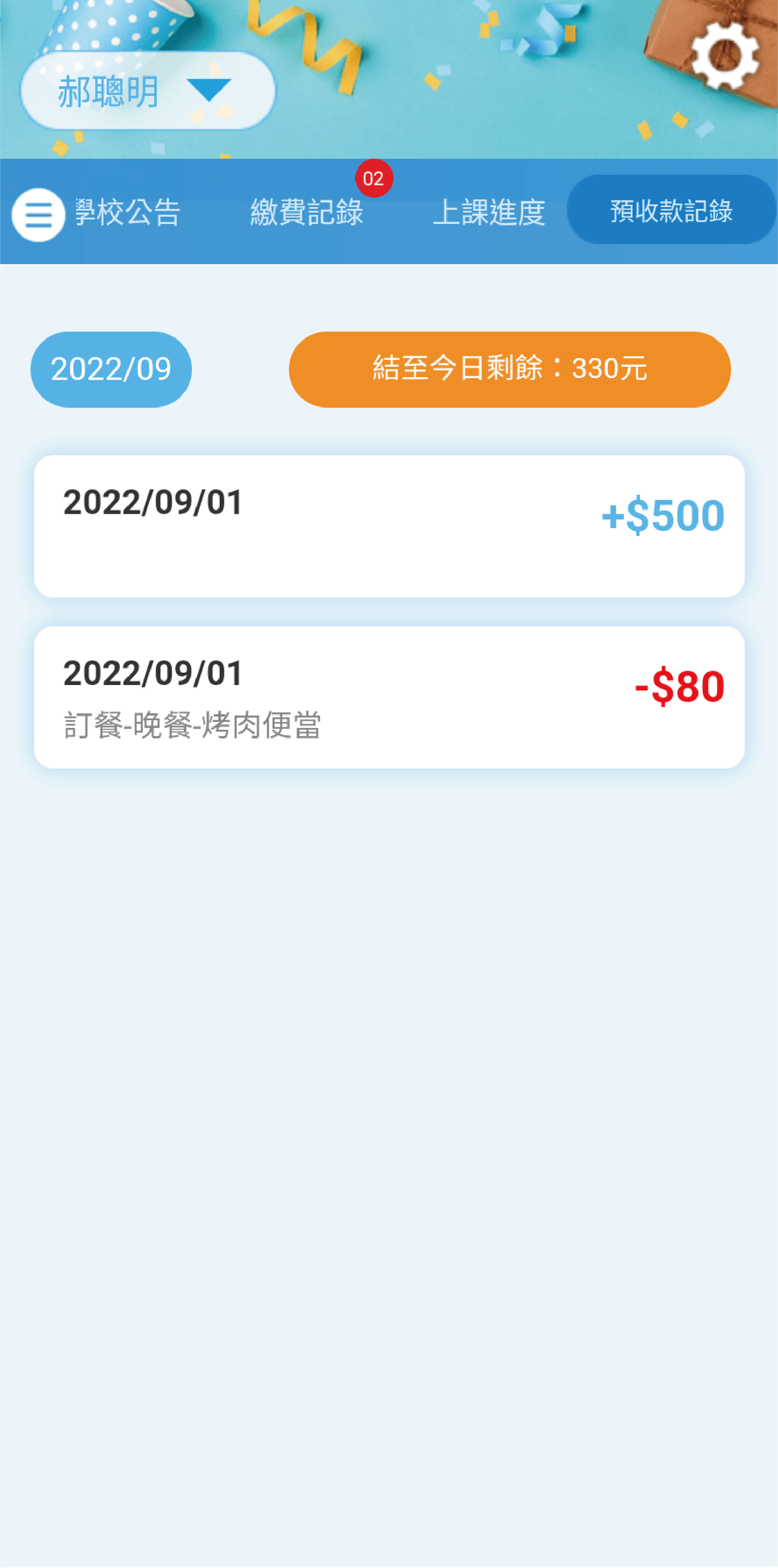Switch to the 繳費記錄 tab
778x1568 pixels.
[x=307, y=213]
